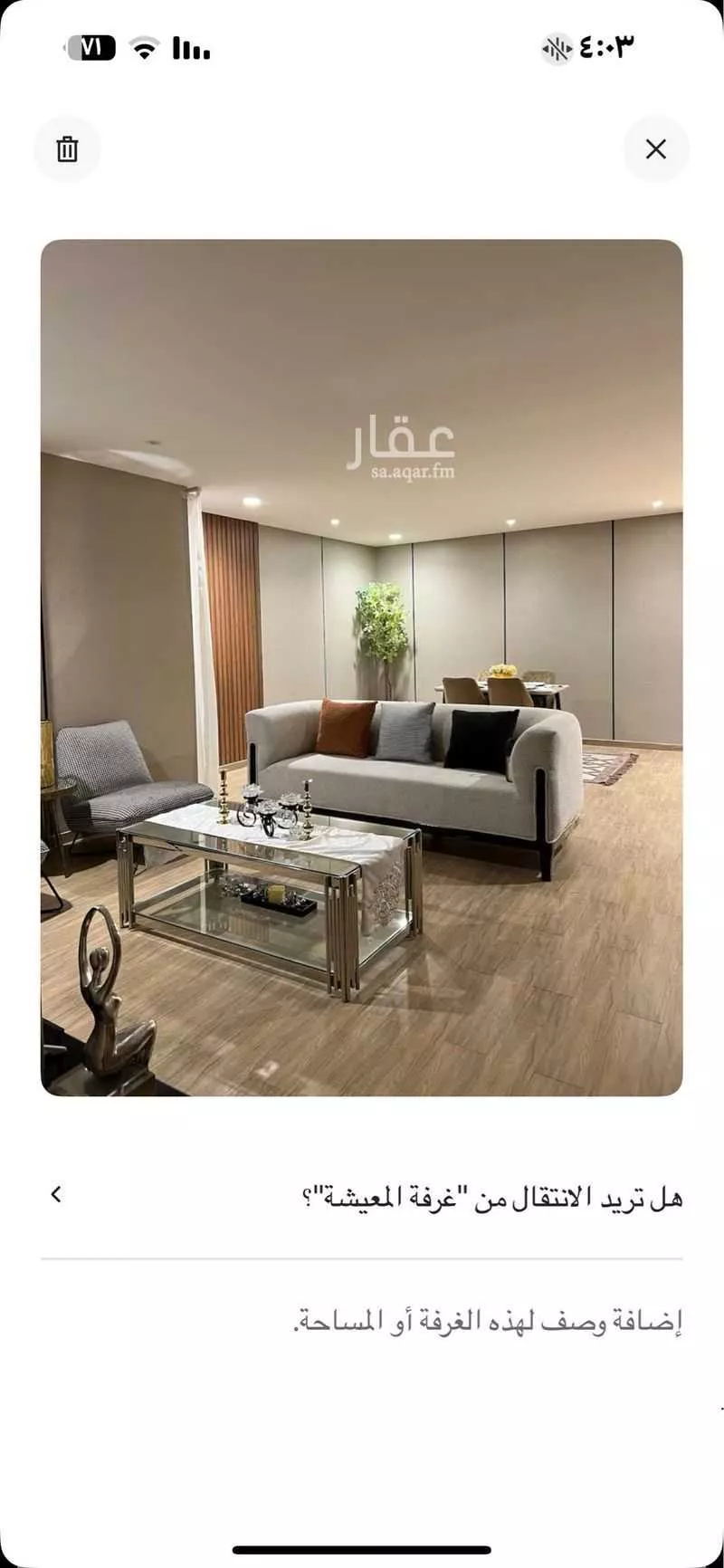Close the photo editor screen
The height and width of the screenshot is (1568, 724).
point(655,149)
